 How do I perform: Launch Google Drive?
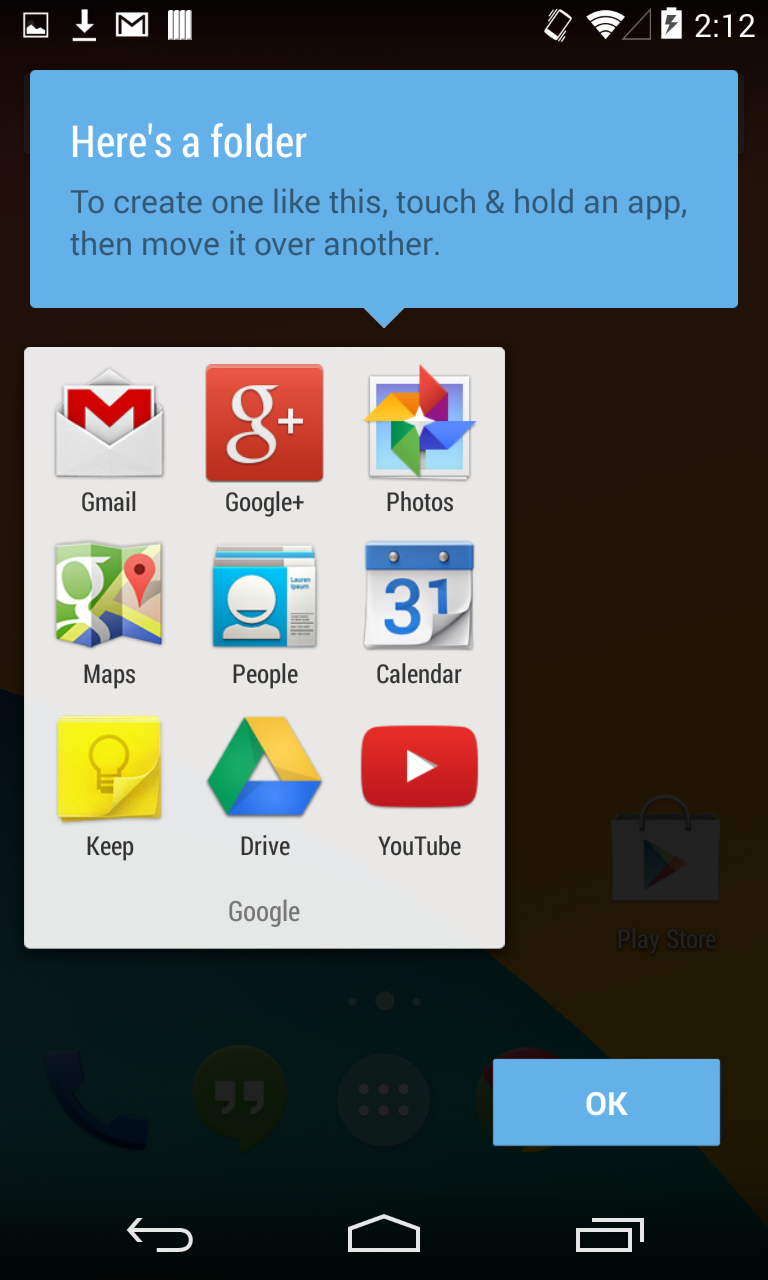(x=264, y=786)
